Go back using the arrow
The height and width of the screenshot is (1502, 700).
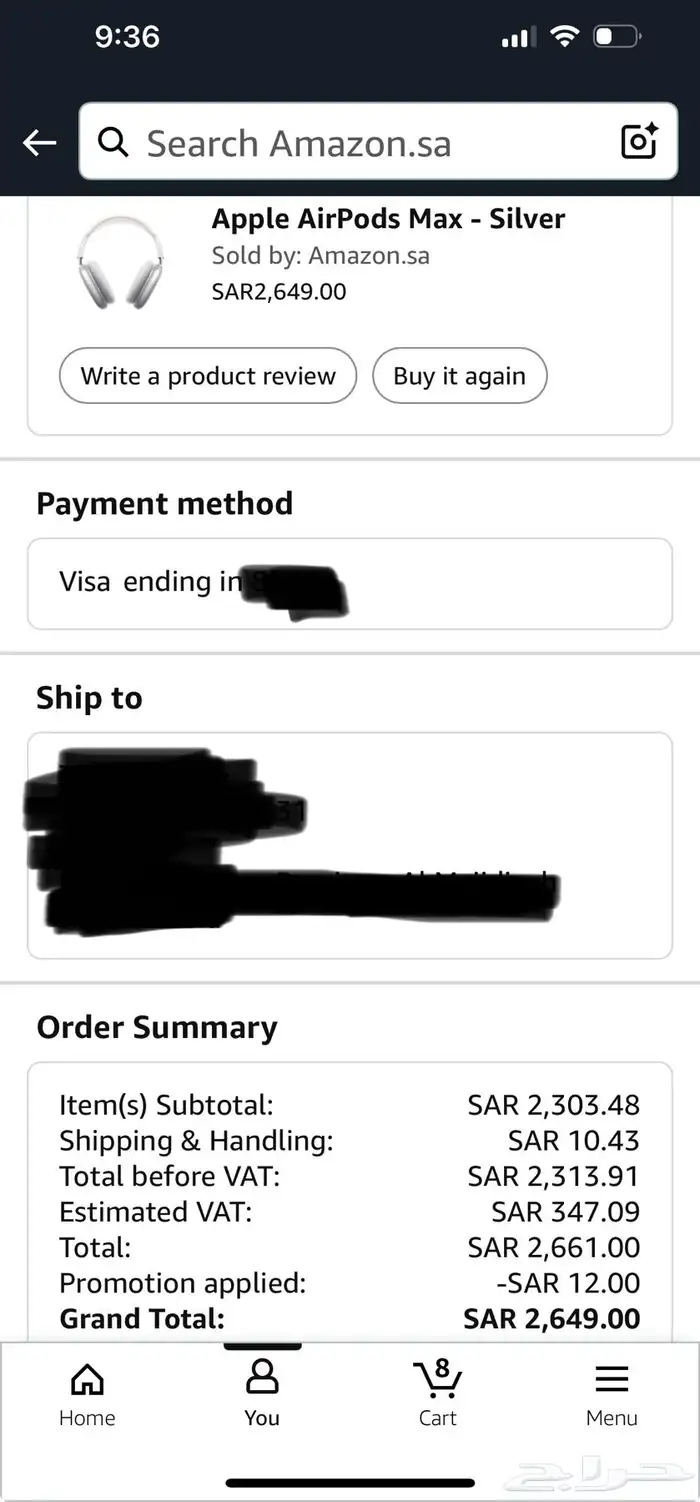tap(40, 143)
